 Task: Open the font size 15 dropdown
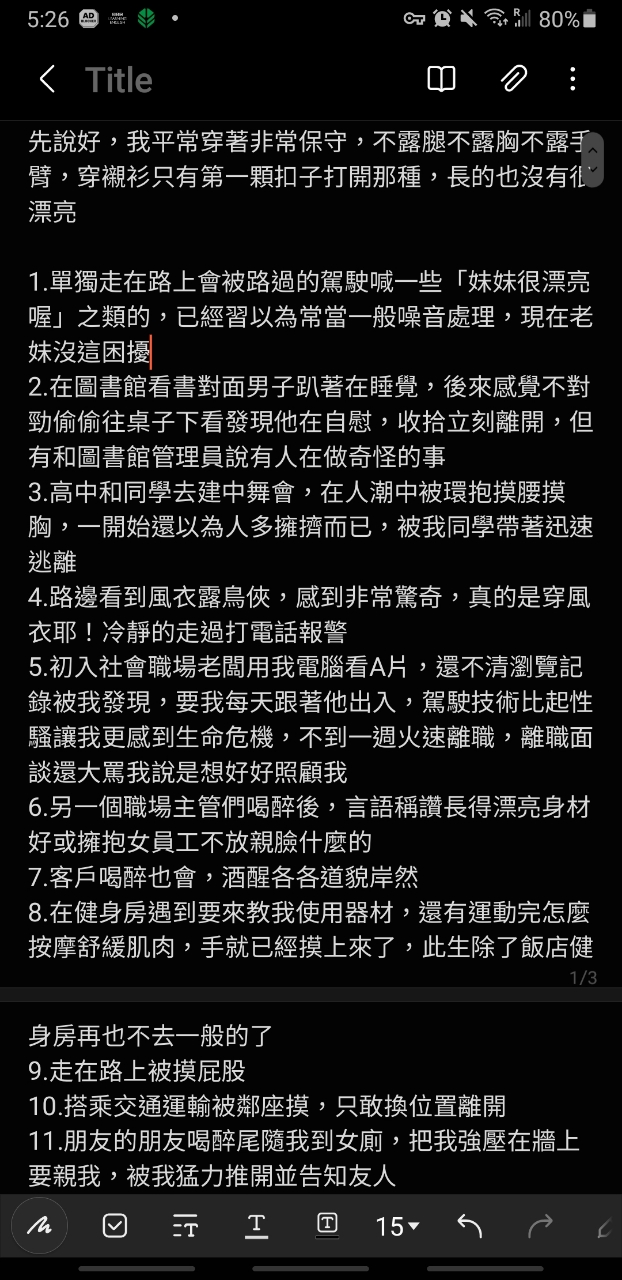(x=397, y=1225)
